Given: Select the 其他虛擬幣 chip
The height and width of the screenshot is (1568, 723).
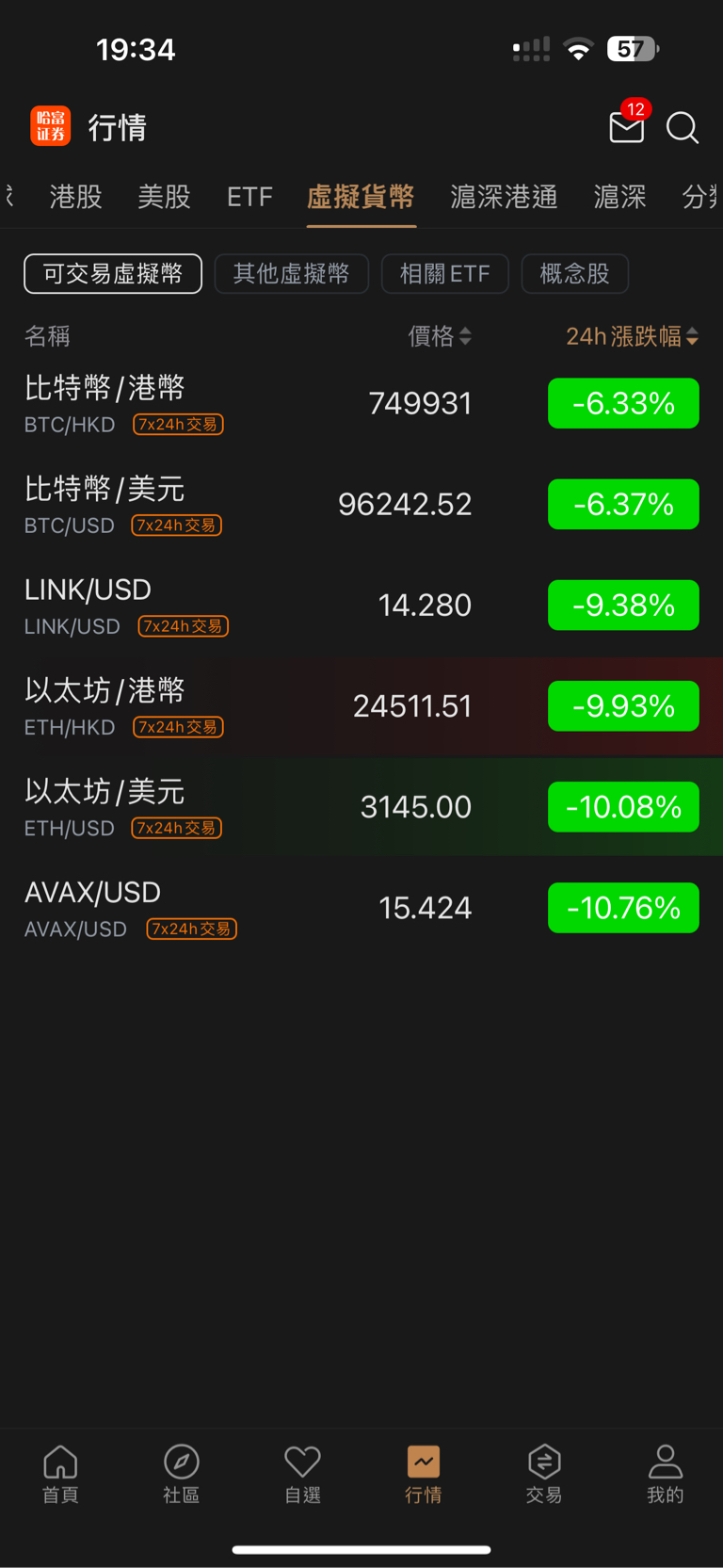Looking at the screenshot, I should pyautogui.click(x=291, y=274).
